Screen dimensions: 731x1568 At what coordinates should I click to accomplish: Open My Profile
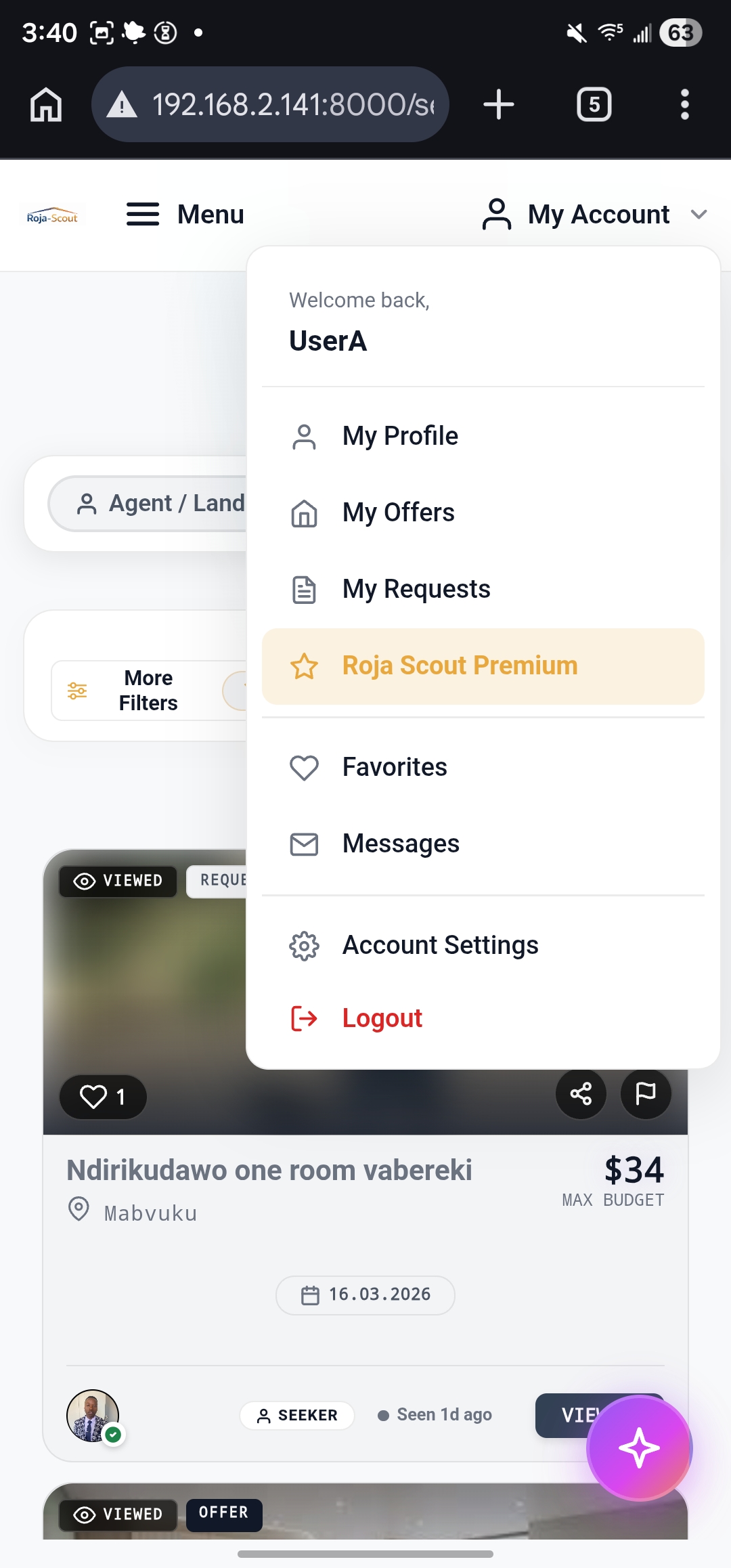pyautogui.click(x=399, y=437)
